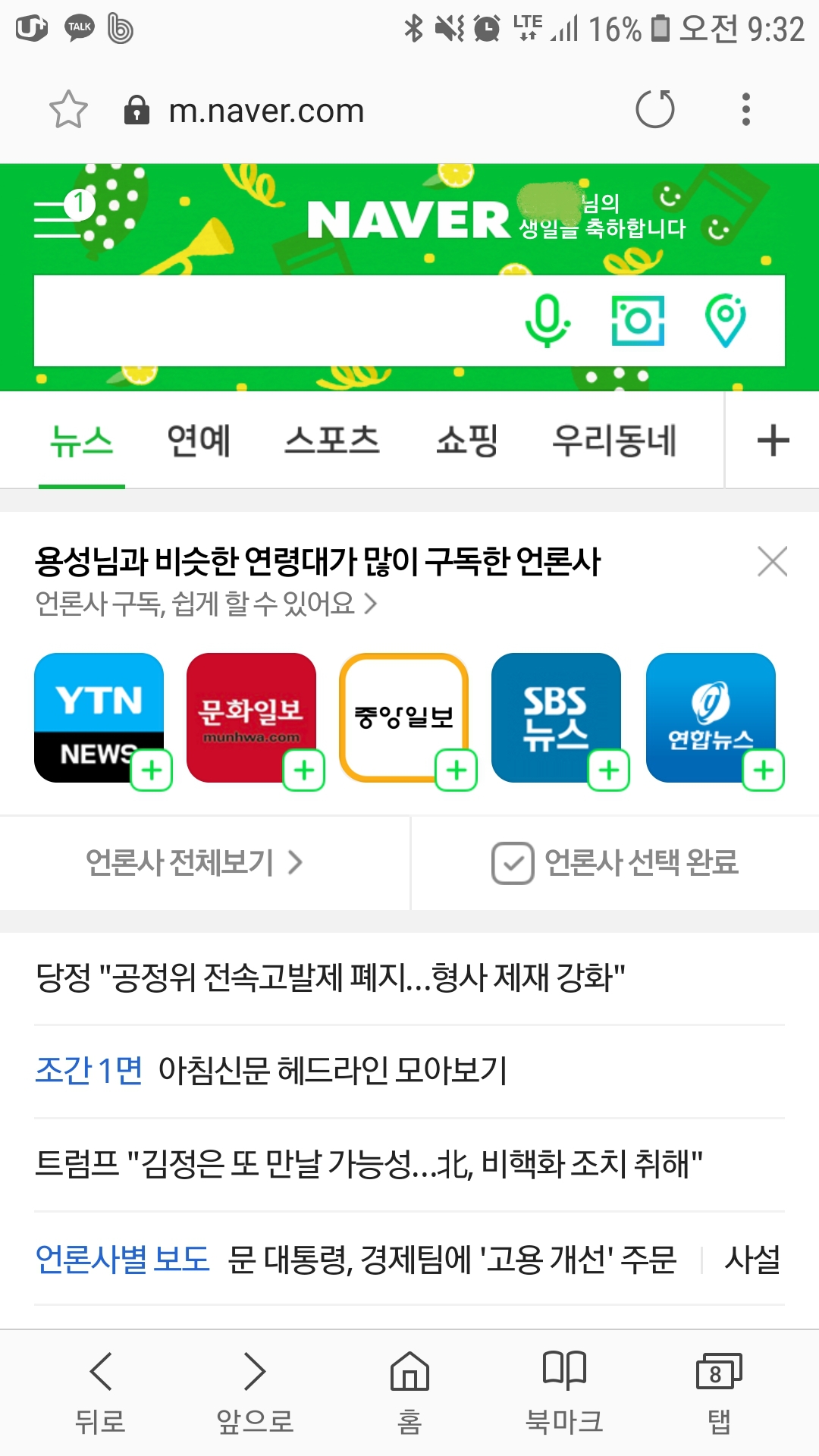This screenshot has width=819, height=1456.
Task: Open the smart lens camera search
Action: 638,321
